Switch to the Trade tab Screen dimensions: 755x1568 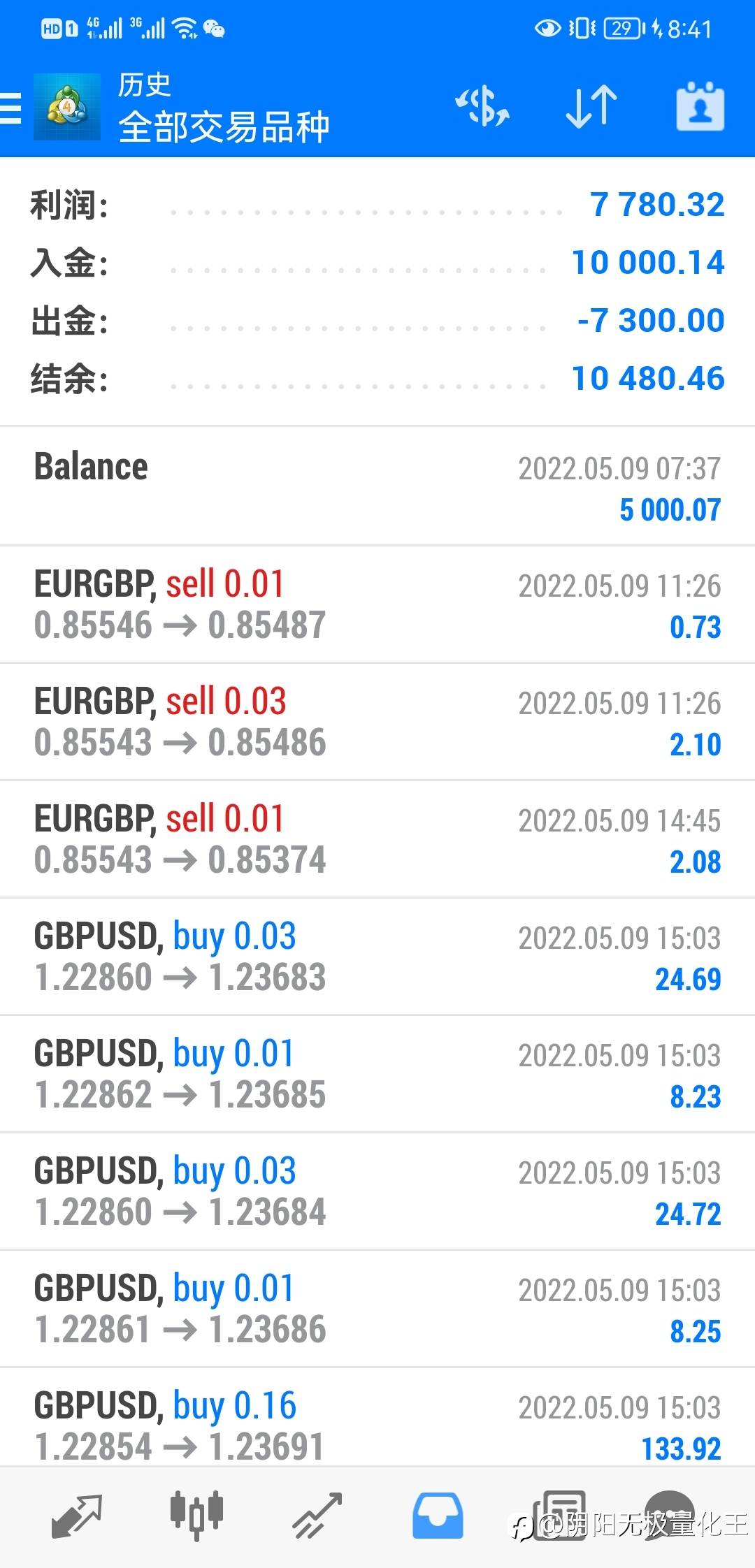317,1516
